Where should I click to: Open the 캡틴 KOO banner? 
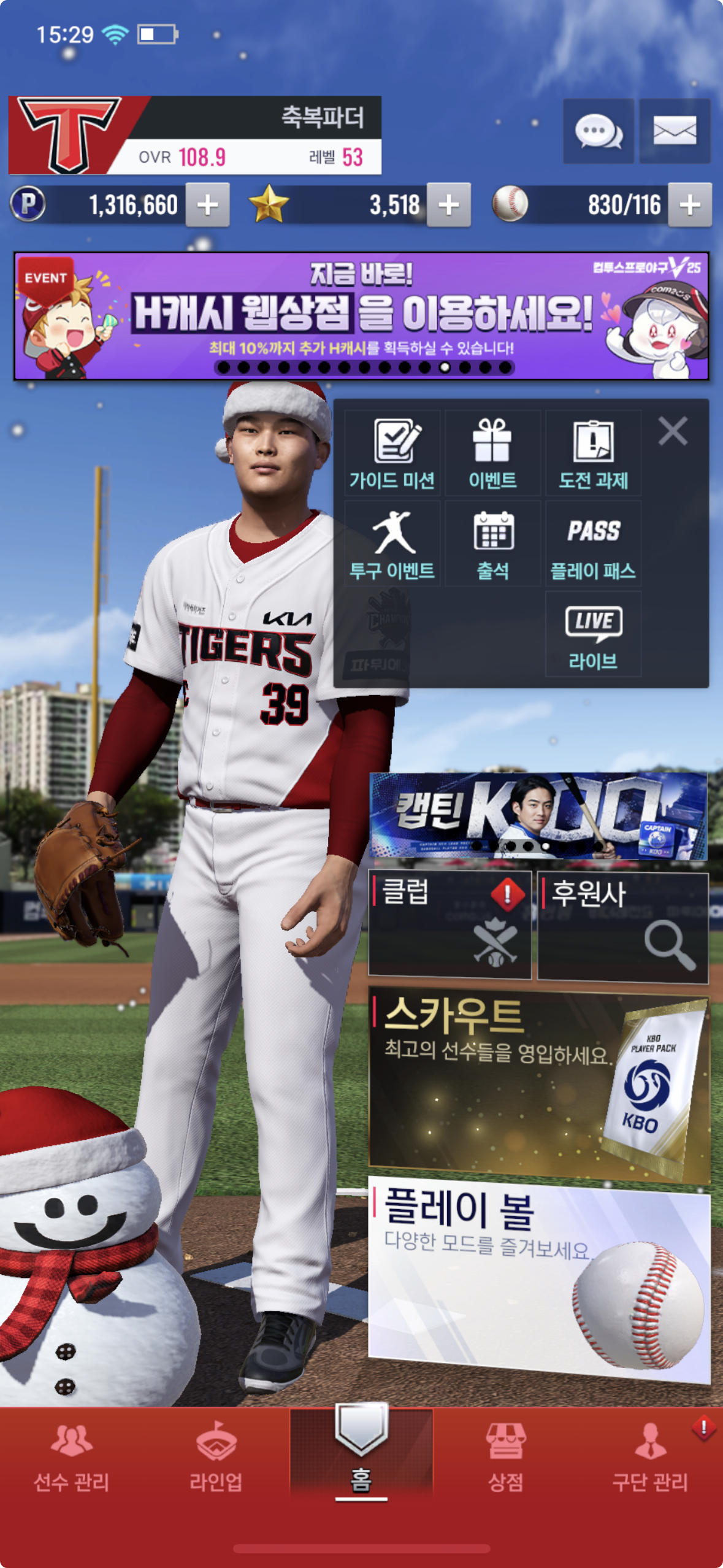[538, 816]
